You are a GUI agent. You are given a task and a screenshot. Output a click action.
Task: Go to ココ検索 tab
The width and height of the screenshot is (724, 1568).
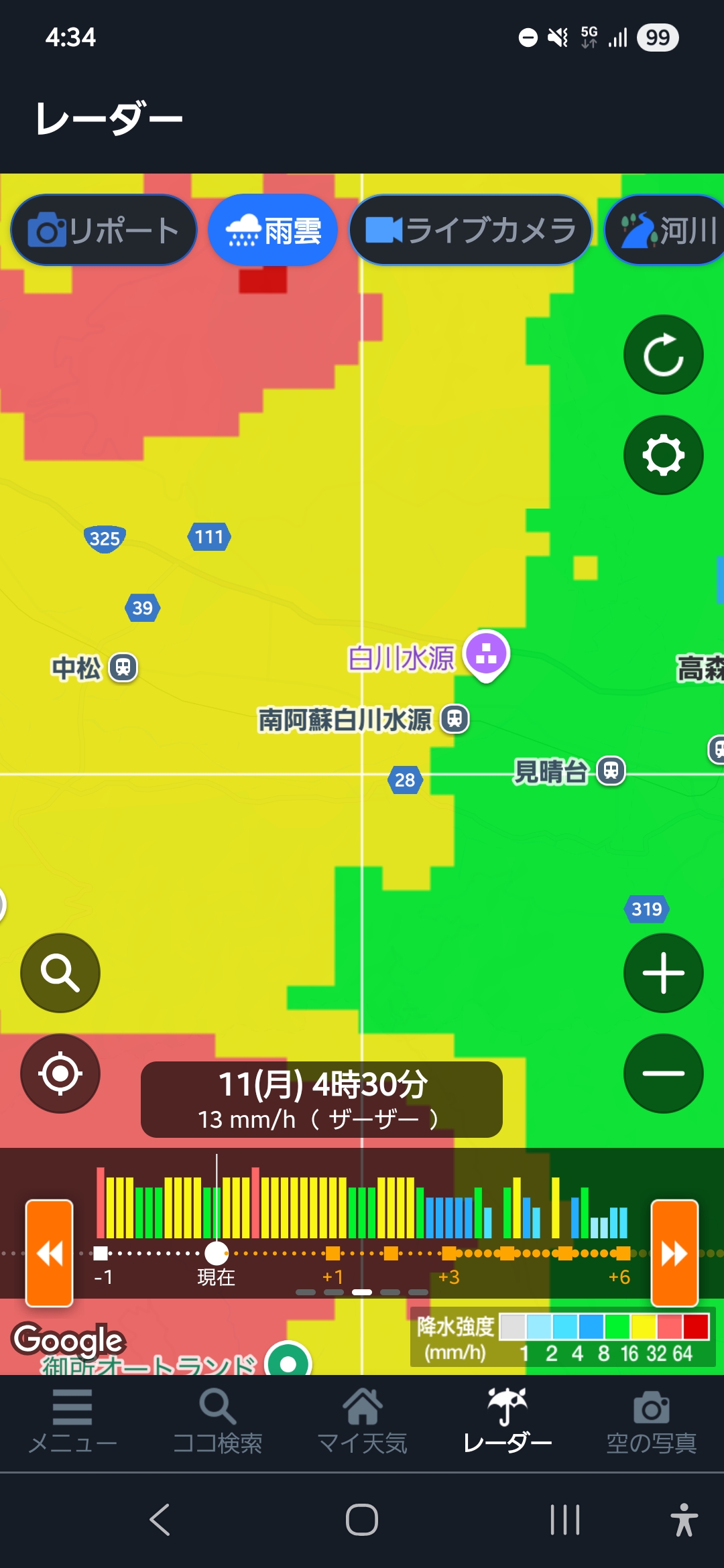[217, 1421]
